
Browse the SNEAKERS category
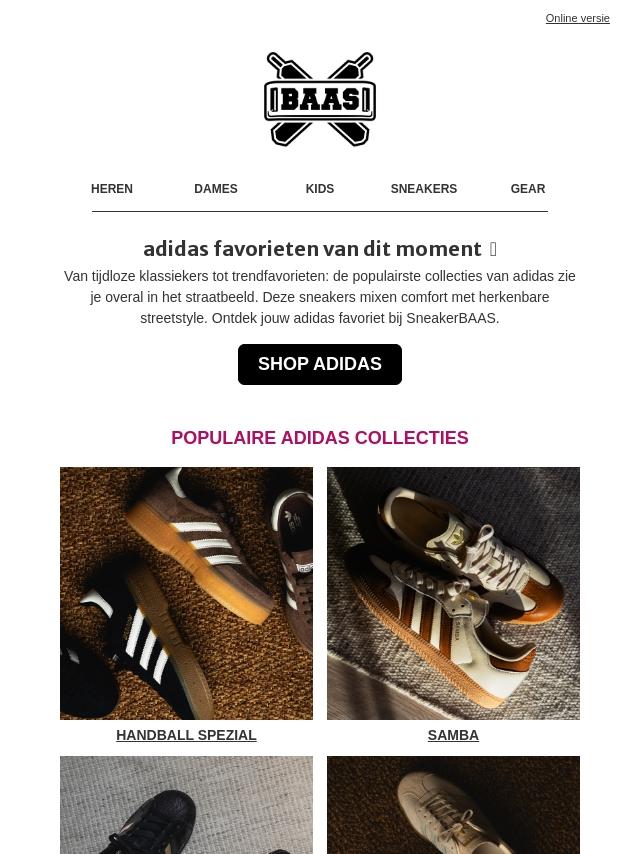[423, 189]
